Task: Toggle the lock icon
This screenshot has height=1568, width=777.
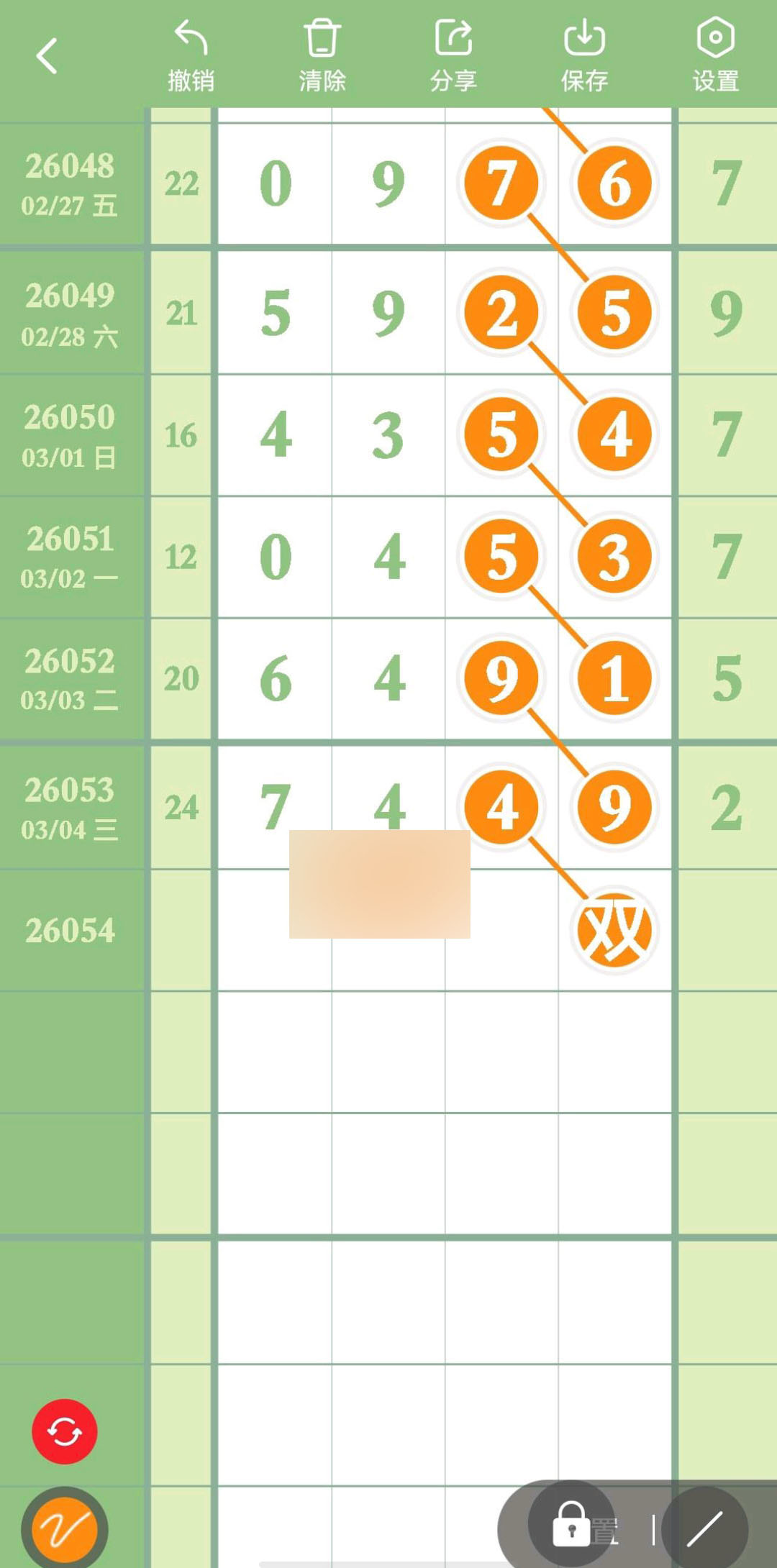Action: point(571,1523)
